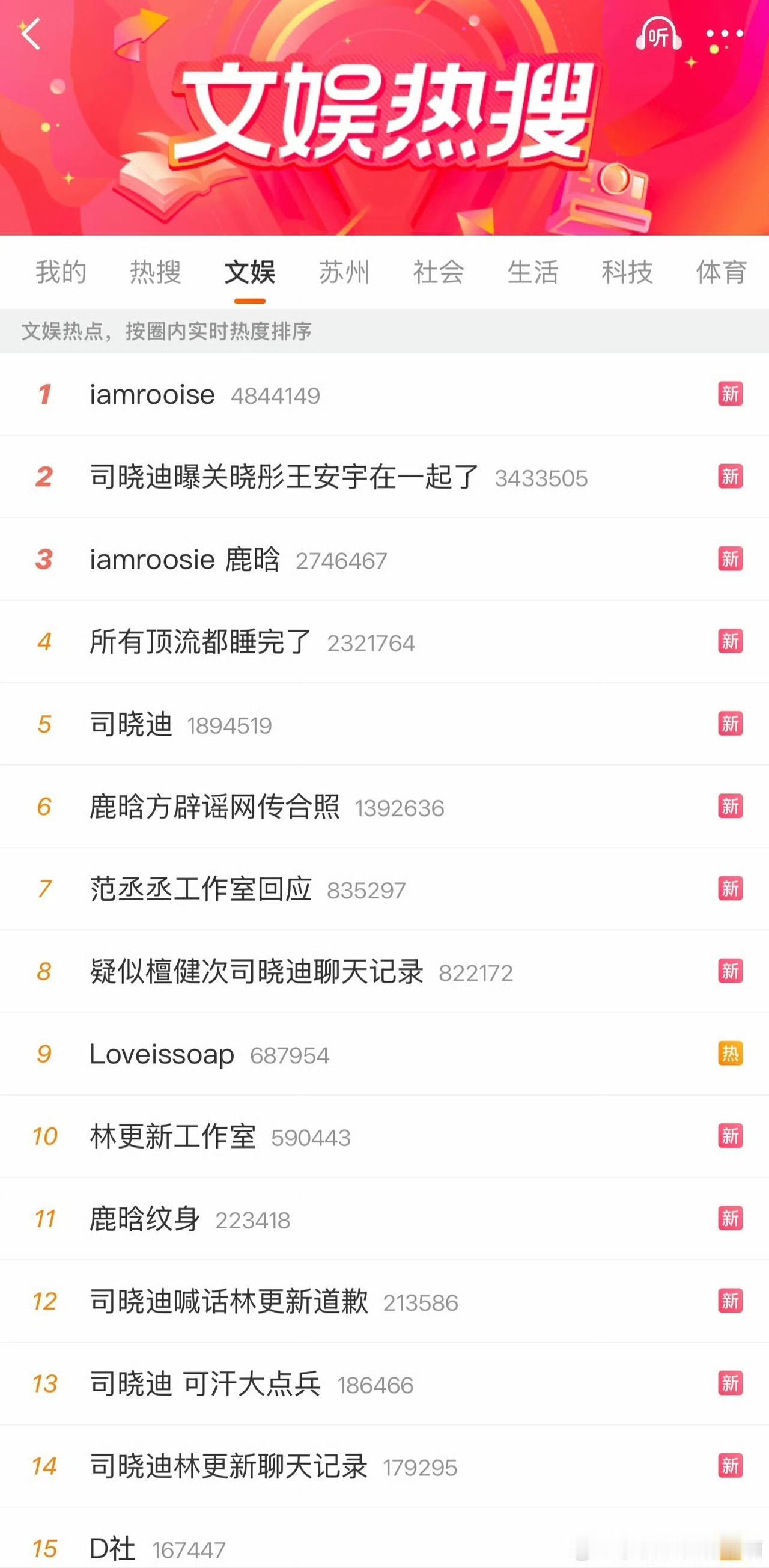Switch to the 热搜 tab
Screen dimensions: 769x1568
[155, 272]
